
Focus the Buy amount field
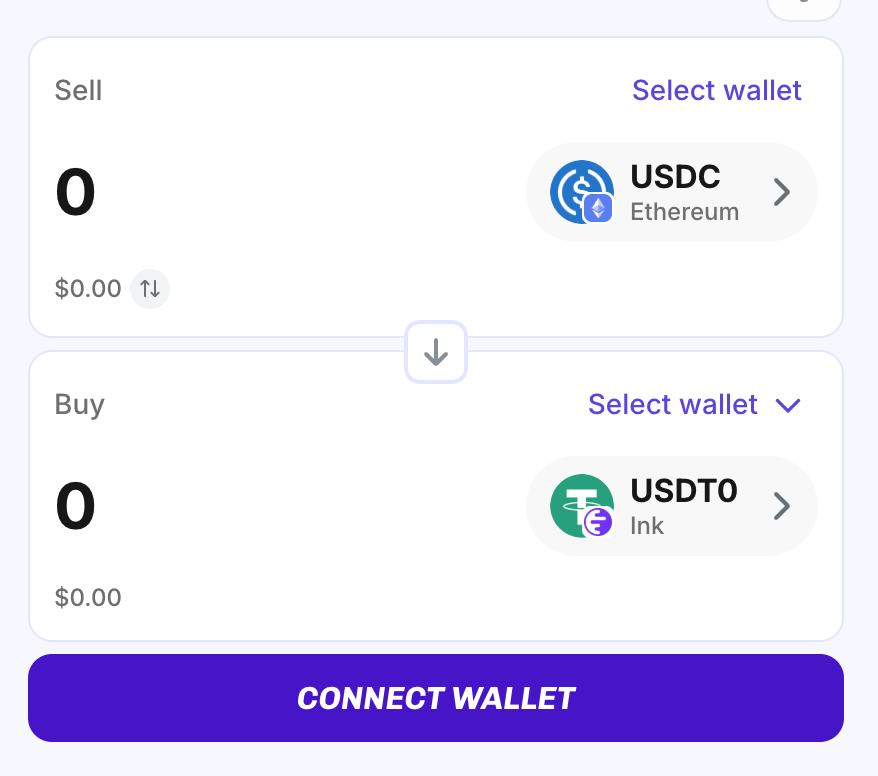[280, 506]
